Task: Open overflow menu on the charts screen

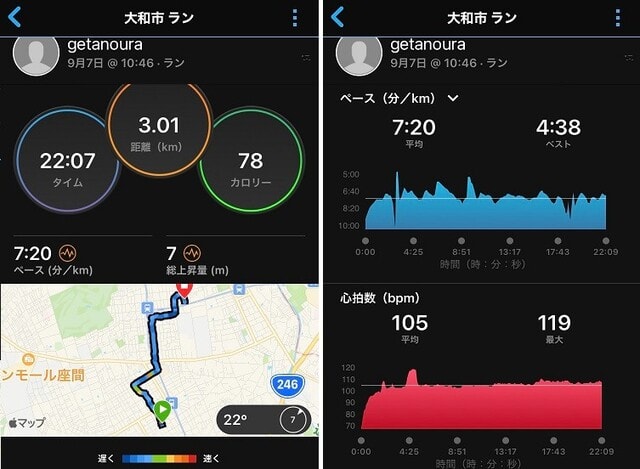Action: point(619,18)
